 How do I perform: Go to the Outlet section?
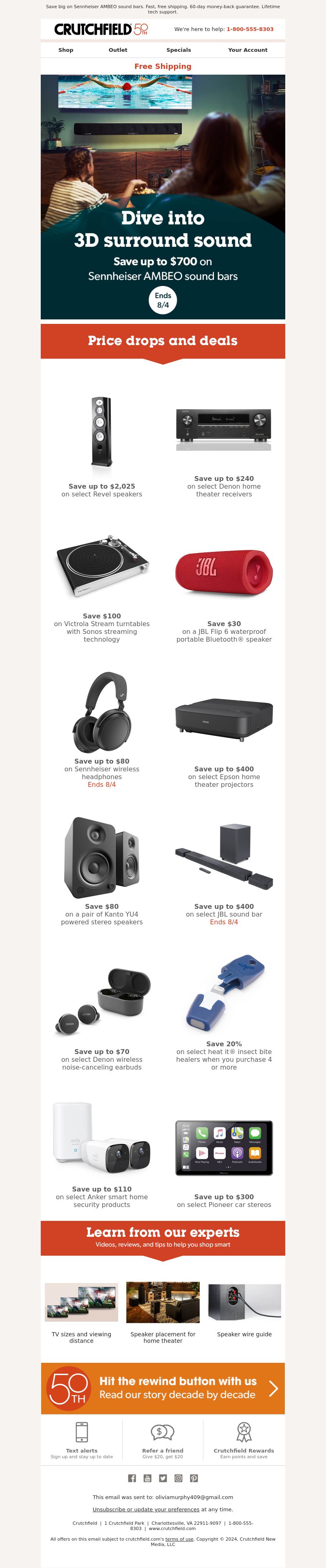click(x=118, y=50)
